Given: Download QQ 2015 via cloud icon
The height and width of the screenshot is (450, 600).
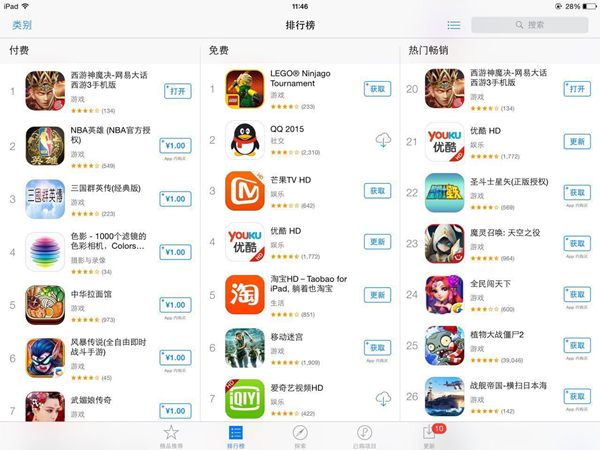Looking at the screenshot, I should 383,140.
